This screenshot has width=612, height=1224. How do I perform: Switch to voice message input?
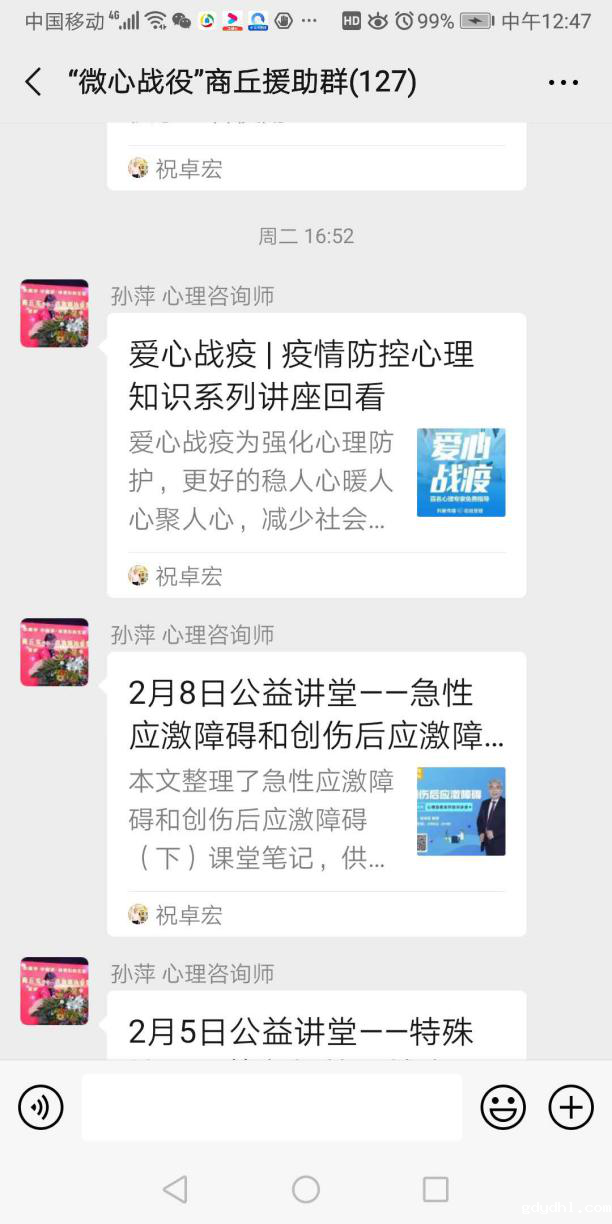pos(41,1107)
